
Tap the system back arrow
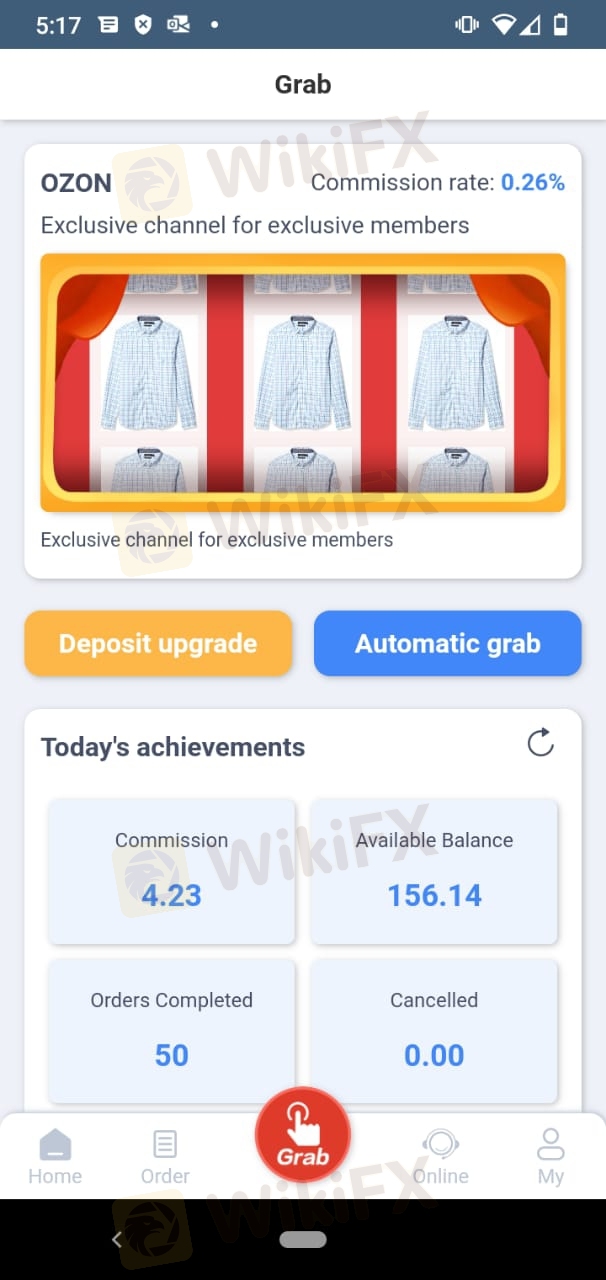(x=117, y=1240)
